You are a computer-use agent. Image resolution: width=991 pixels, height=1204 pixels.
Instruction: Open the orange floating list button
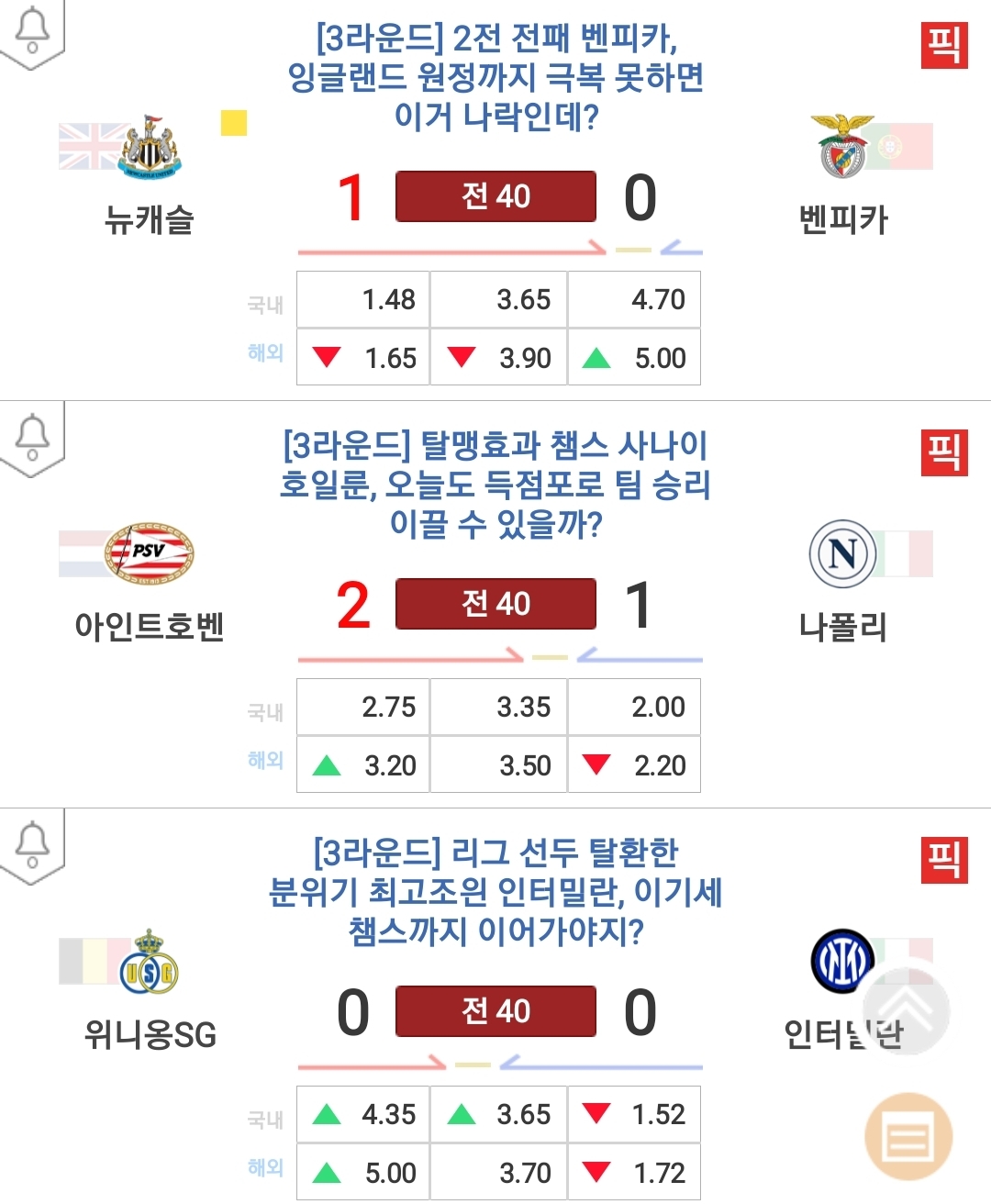click(x=908, y=1137)
